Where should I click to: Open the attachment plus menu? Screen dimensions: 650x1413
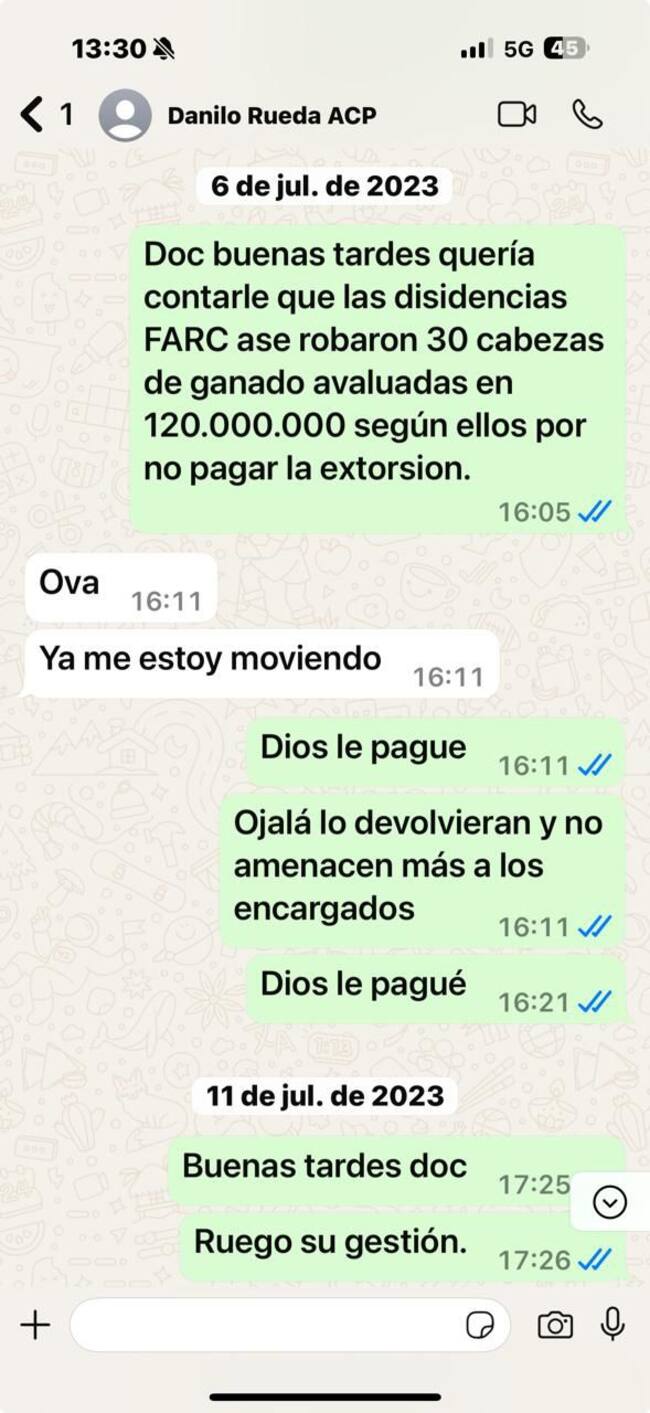35,1325
